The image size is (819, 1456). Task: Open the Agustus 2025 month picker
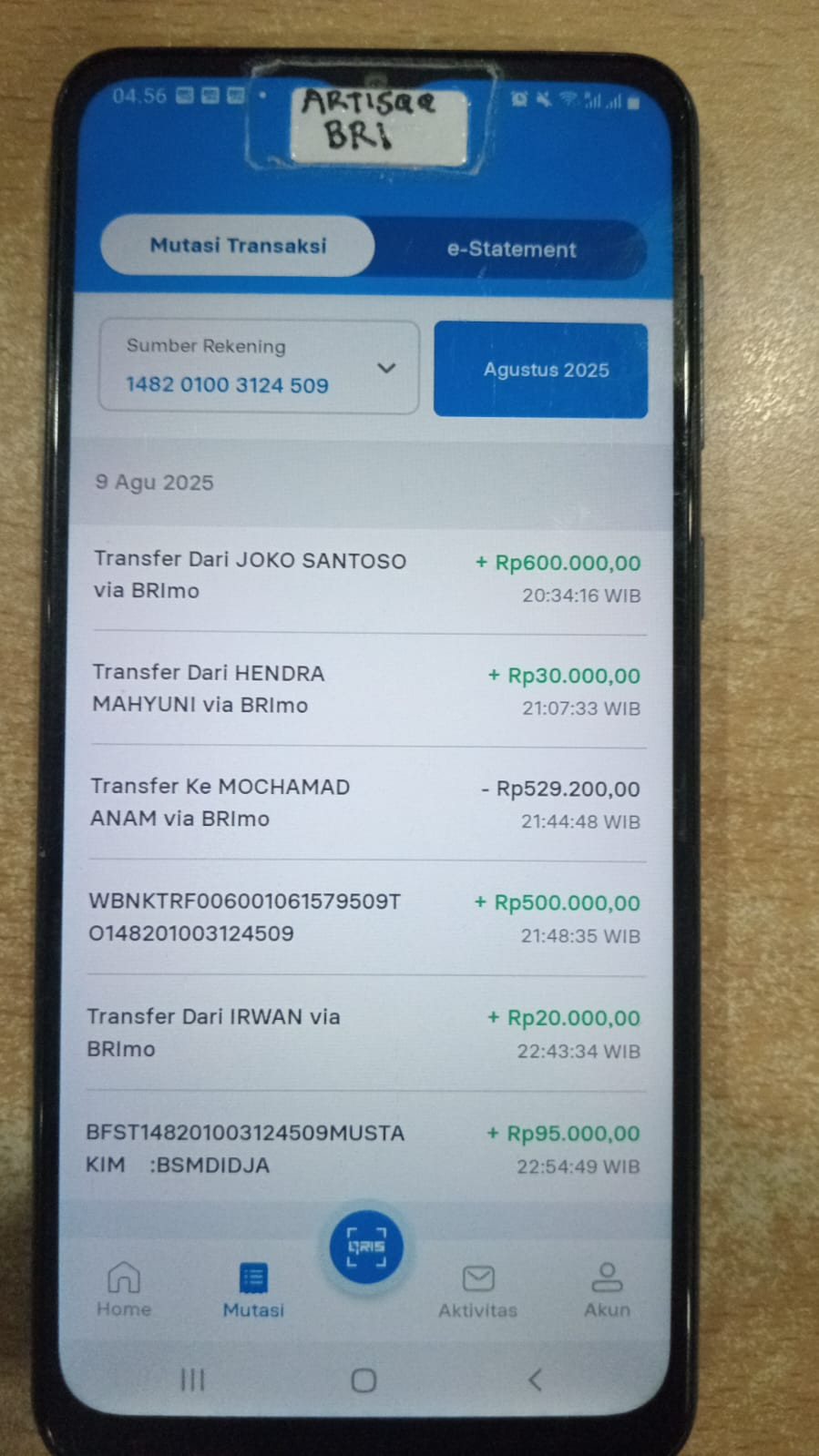coord(540,370)
